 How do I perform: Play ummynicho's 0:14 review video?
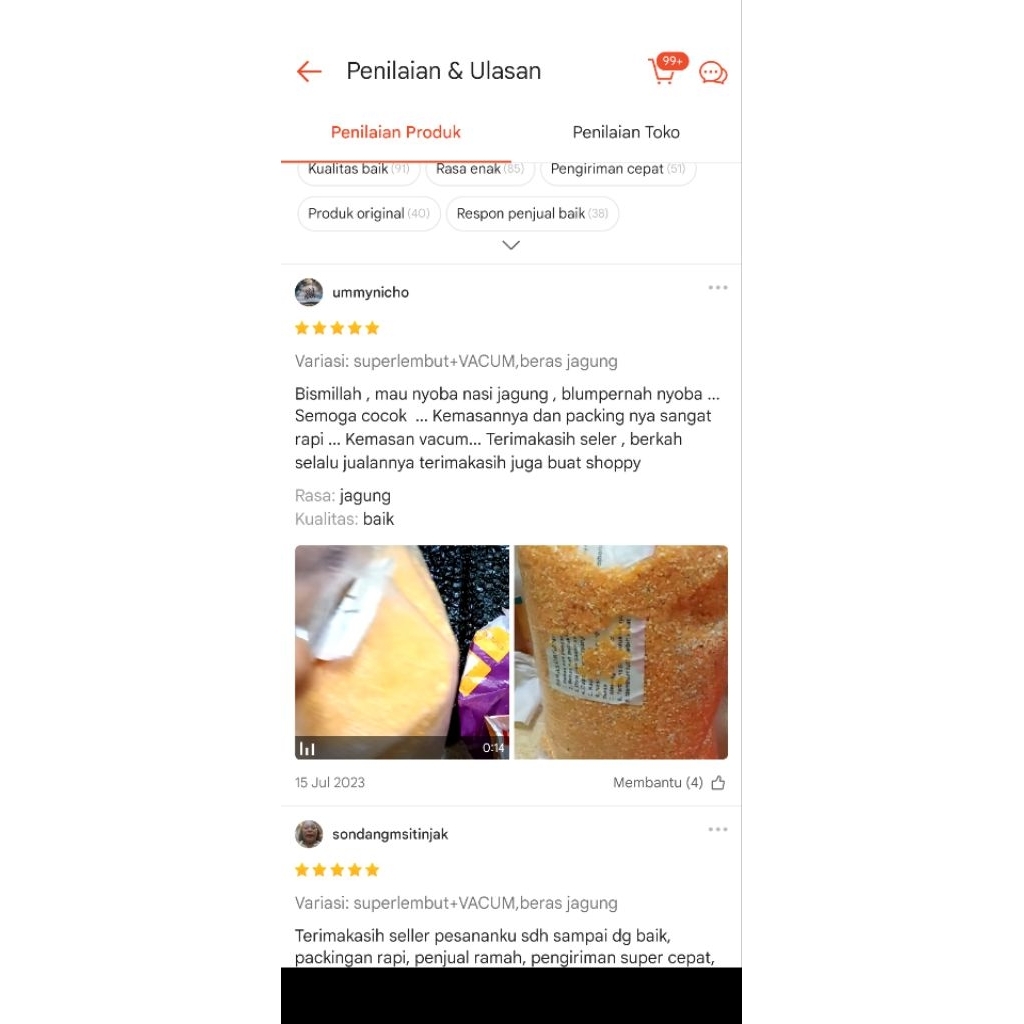(401, 652)
